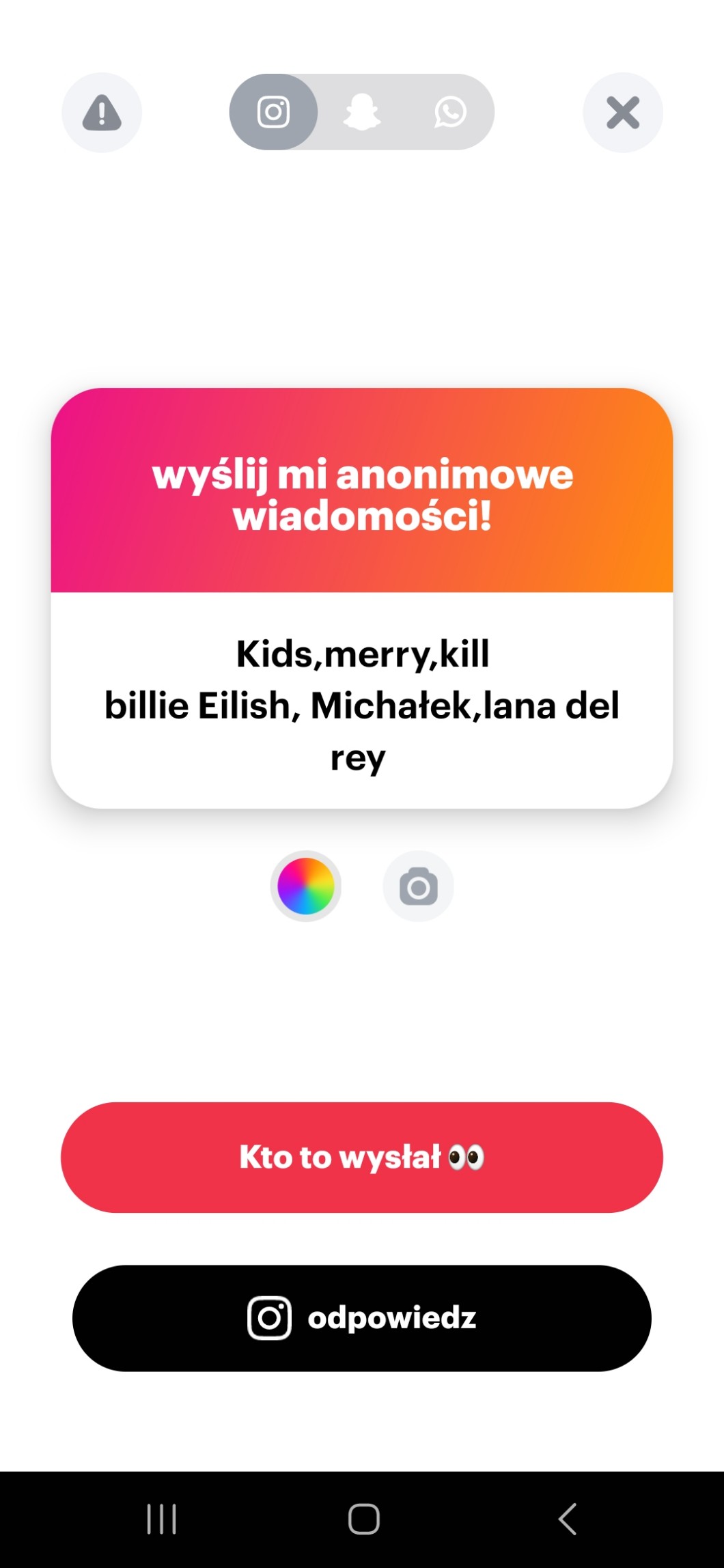This screenshot has height=1568, width=724.
Task: Close the message screen with the X
Action: point(622,113)
